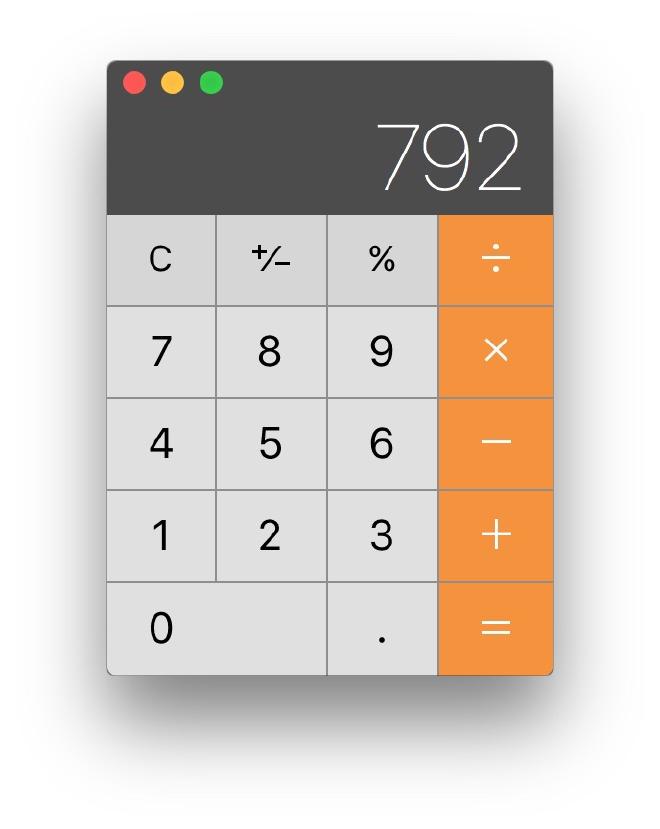Enter the digit 7
The width and height of the screenshot is (660, 829).
tap(161, 352)
